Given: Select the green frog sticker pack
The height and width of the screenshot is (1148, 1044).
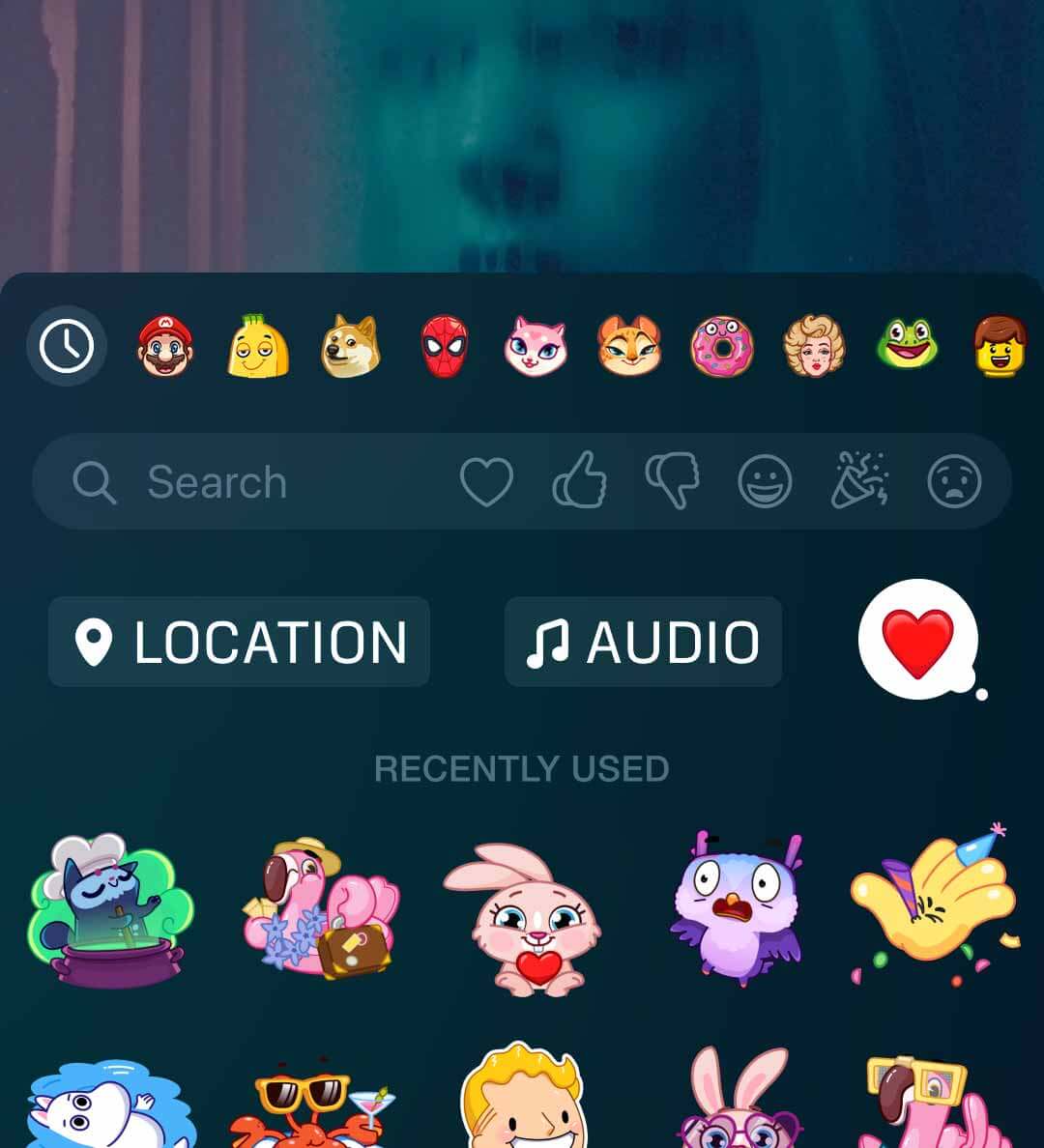Looking at the screenshot, I should click(x=906, y=345).
